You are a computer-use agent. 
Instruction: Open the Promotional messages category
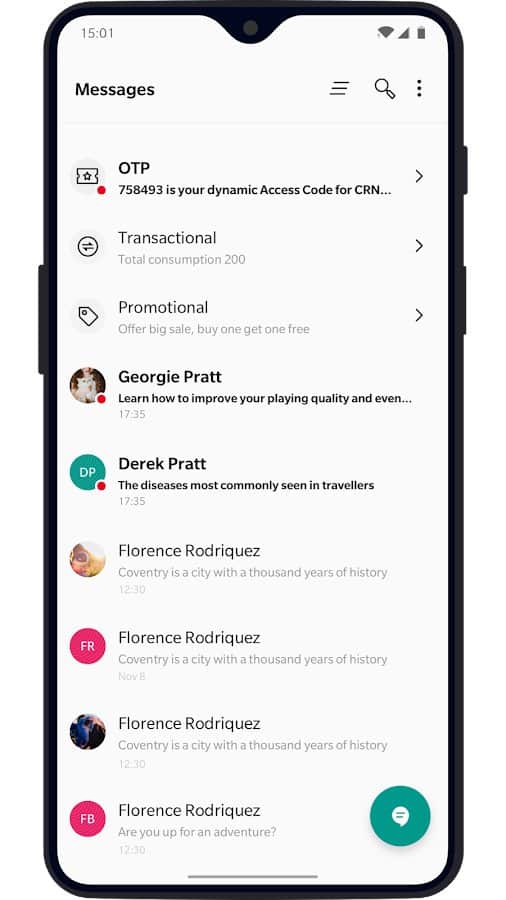[252, 316]
